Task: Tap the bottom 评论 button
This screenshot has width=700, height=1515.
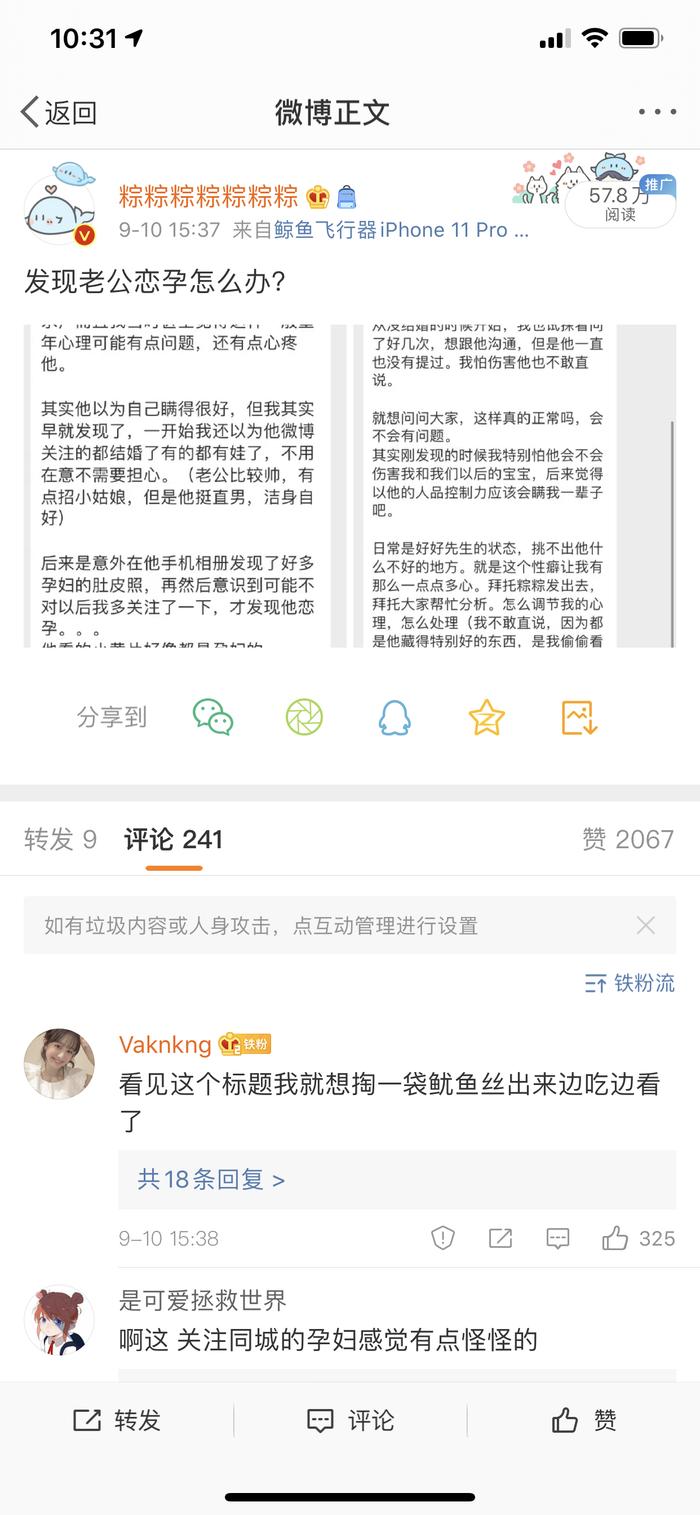Action: [349, 1420]
